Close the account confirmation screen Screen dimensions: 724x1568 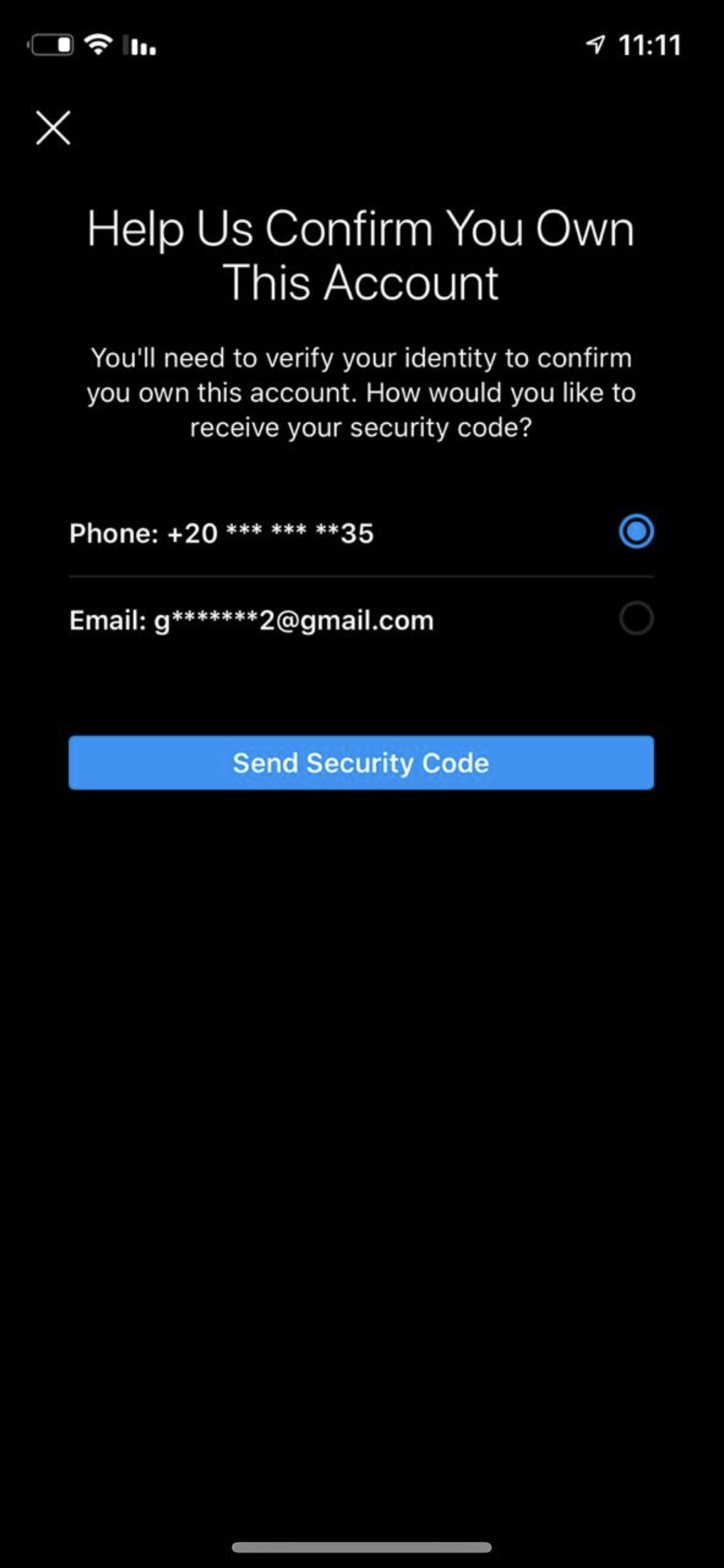[x=53, y=127]
